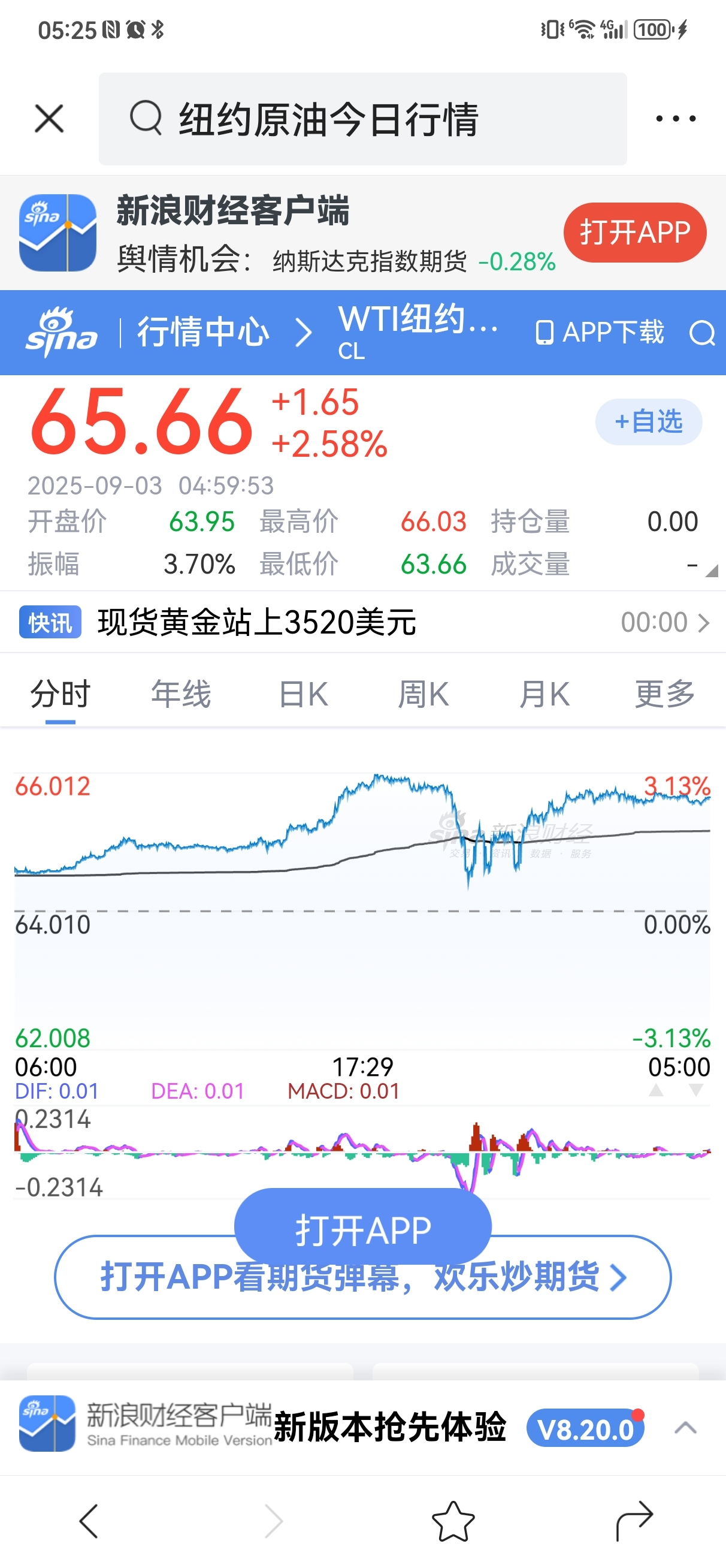The width and height of the screenshot is (726, 1568).
Task: Open 打开APP看期货弹幕 promotion link
Action: [362, 1277]
